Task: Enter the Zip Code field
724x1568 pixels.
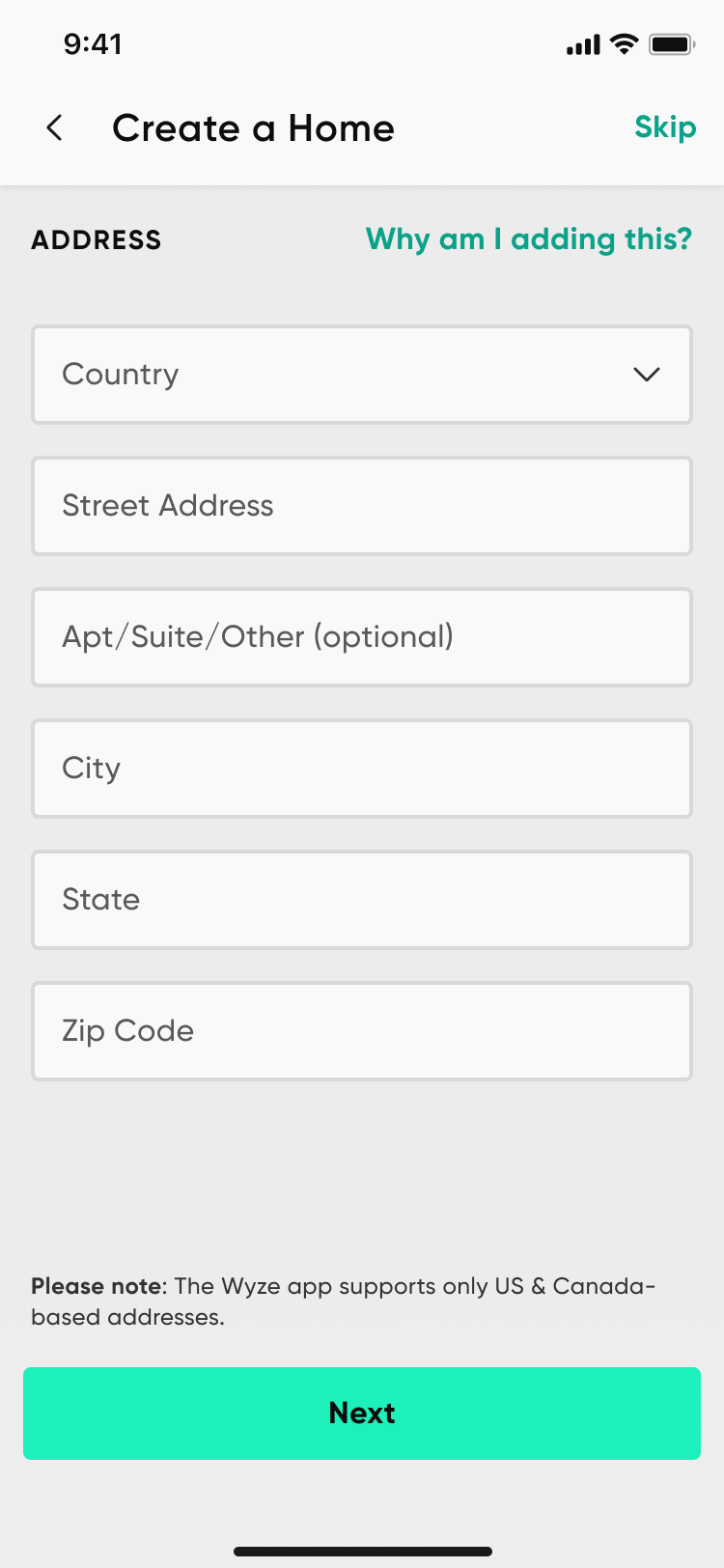Action: click(362, 1031)
